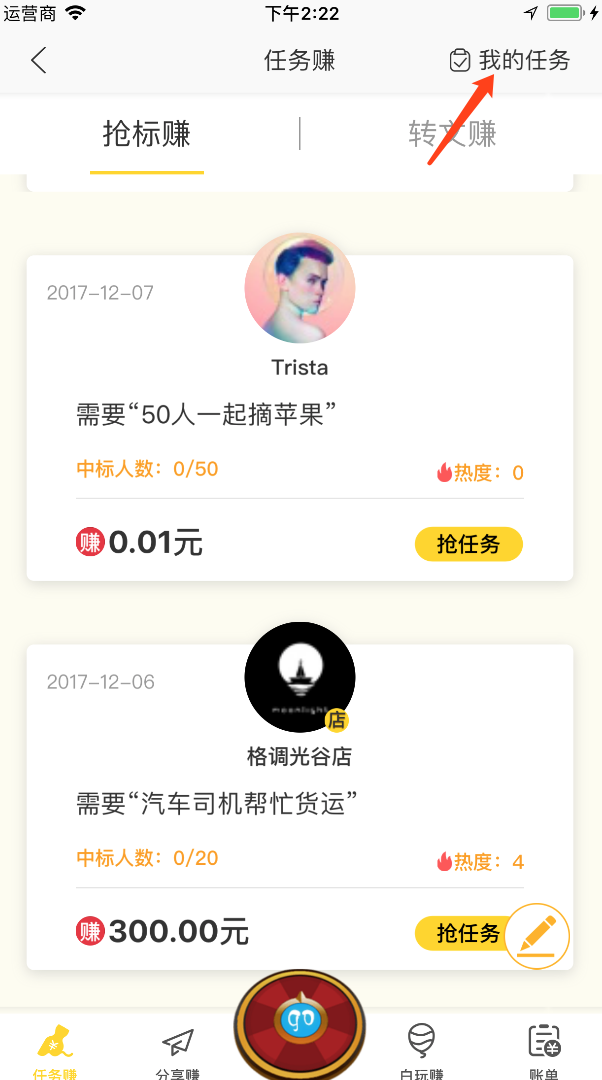602x1080 pixels.
Task: Open the 任务赚 bottom tab
Action: pyautogui.click(x=55, y=1050)
